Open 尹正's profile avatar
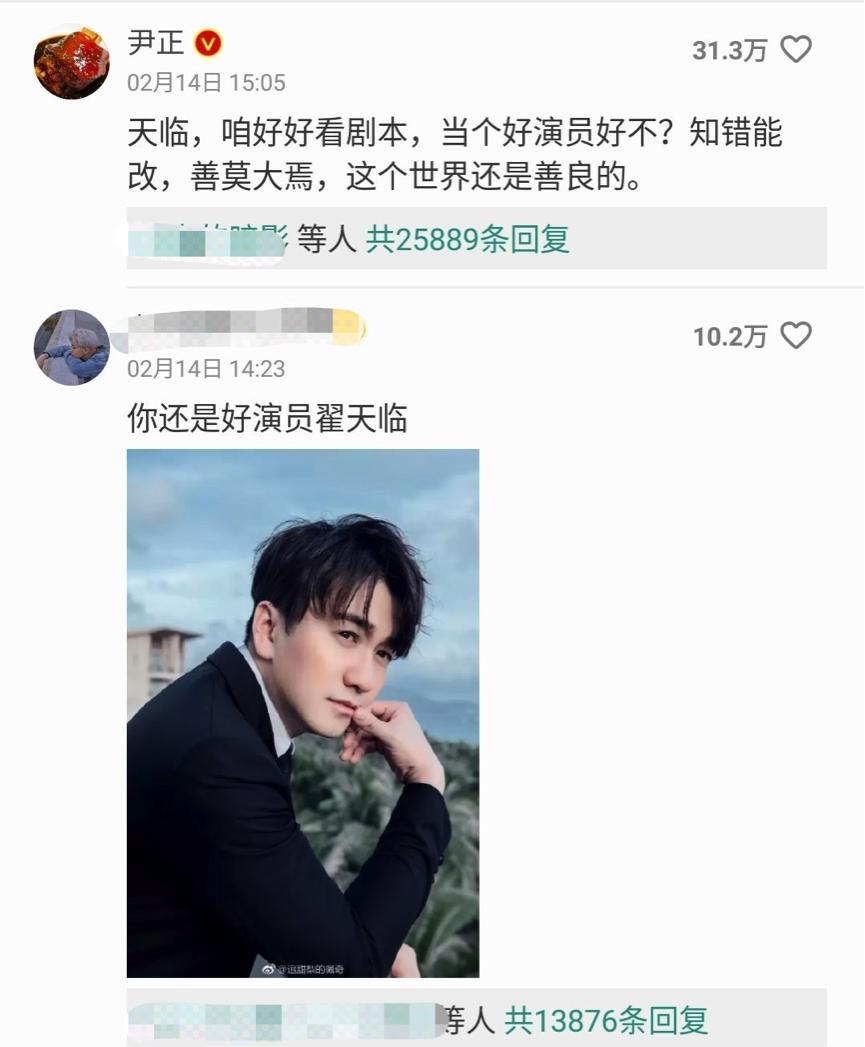The width and height of the screenshot is (865, 1047). 72,62
